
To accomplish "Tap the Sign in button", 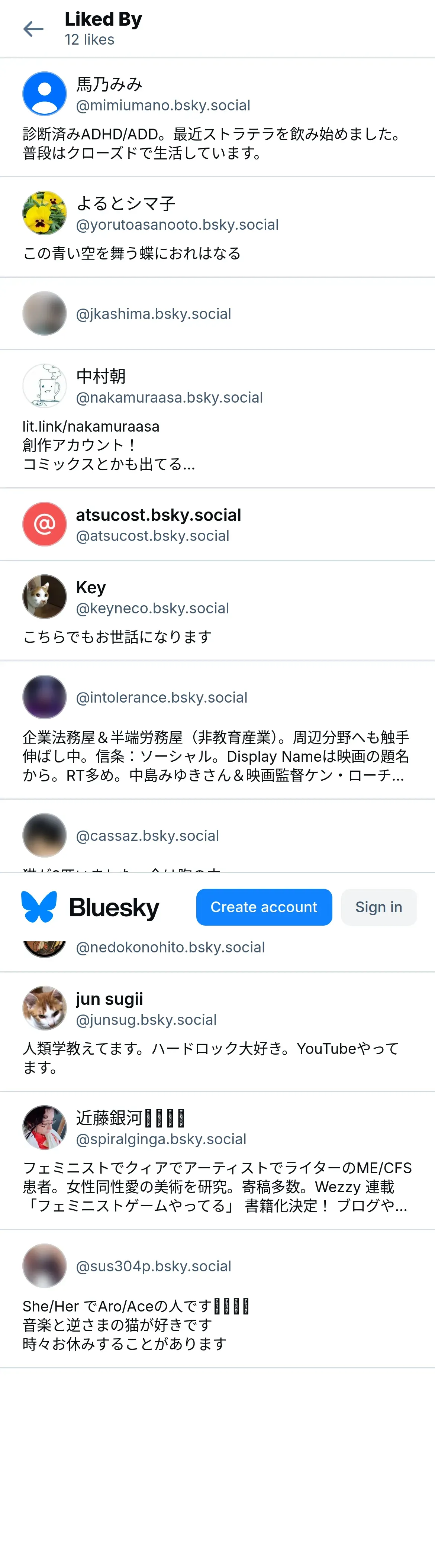I will pyautogui.click(x=378, y=907).
